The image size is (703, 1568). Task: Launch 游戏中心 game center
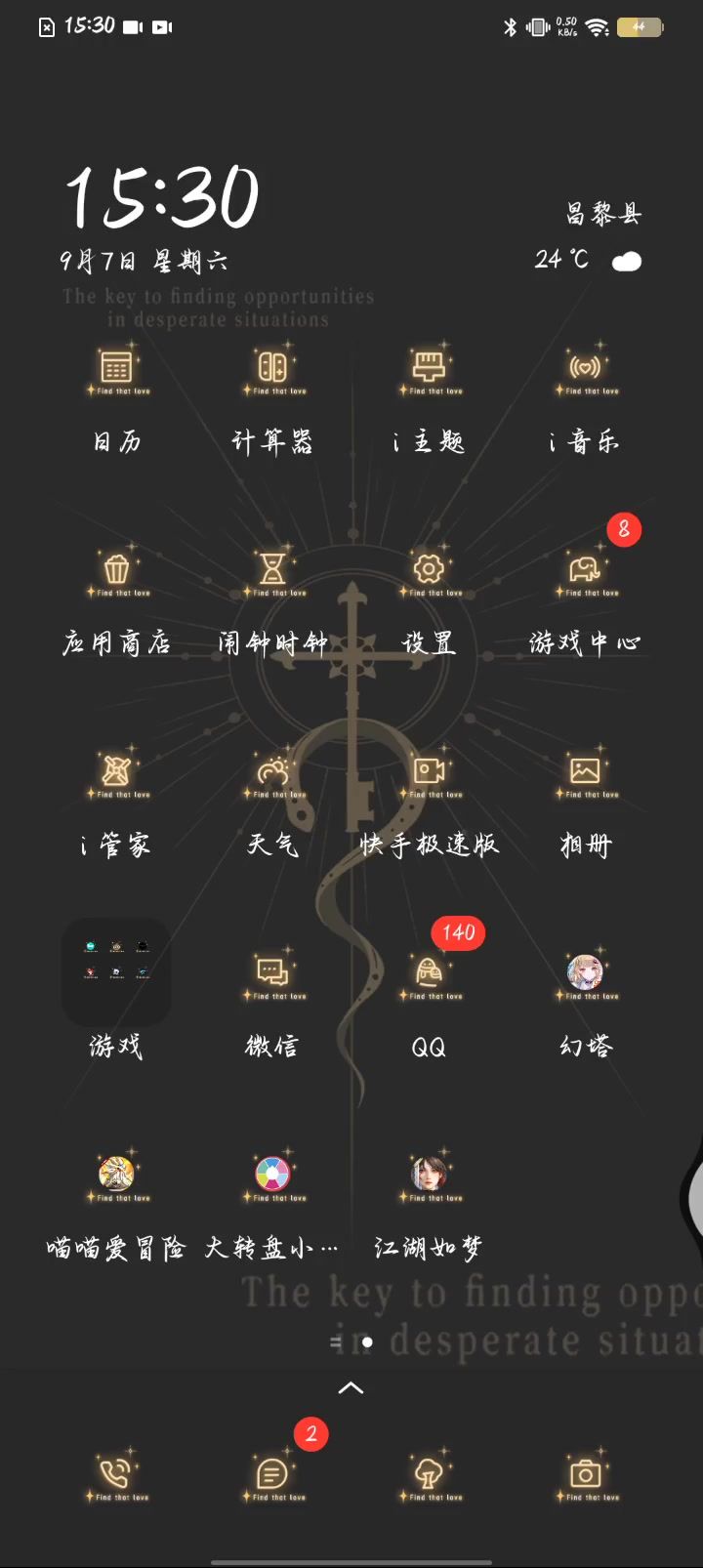click(585, 570)
